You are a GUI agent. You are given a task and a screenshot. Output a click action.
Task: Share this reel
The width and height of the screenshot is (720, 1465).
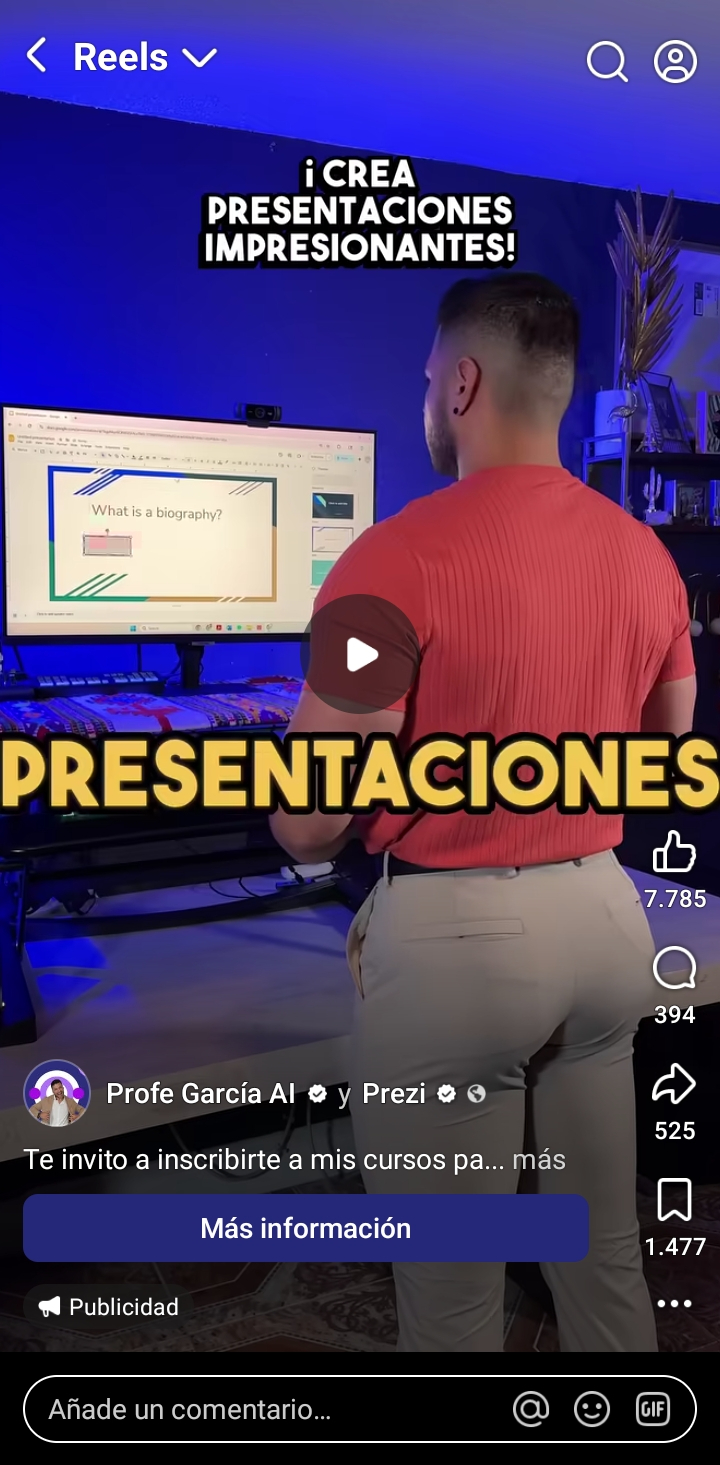click(674, 1085)
